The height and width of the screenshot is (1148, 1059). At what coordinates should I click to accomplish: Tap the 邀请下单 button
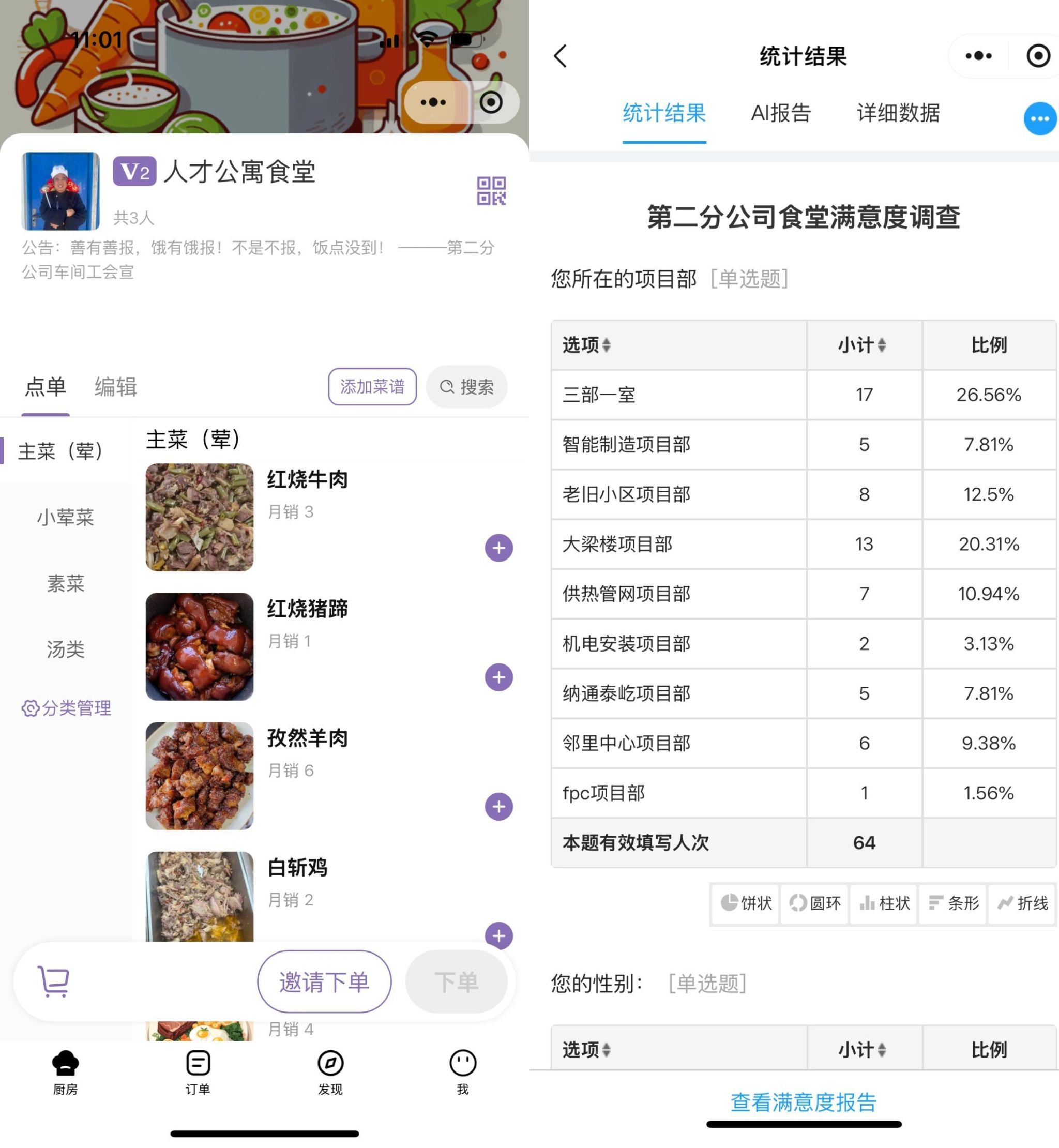click(324, 982)
